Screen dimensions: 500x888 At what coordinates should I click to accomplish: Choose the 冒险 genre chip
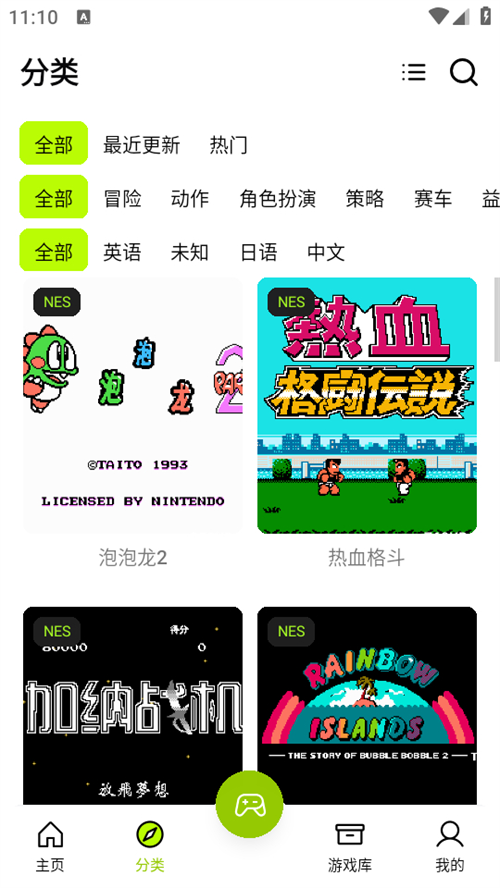pos(122,199)
